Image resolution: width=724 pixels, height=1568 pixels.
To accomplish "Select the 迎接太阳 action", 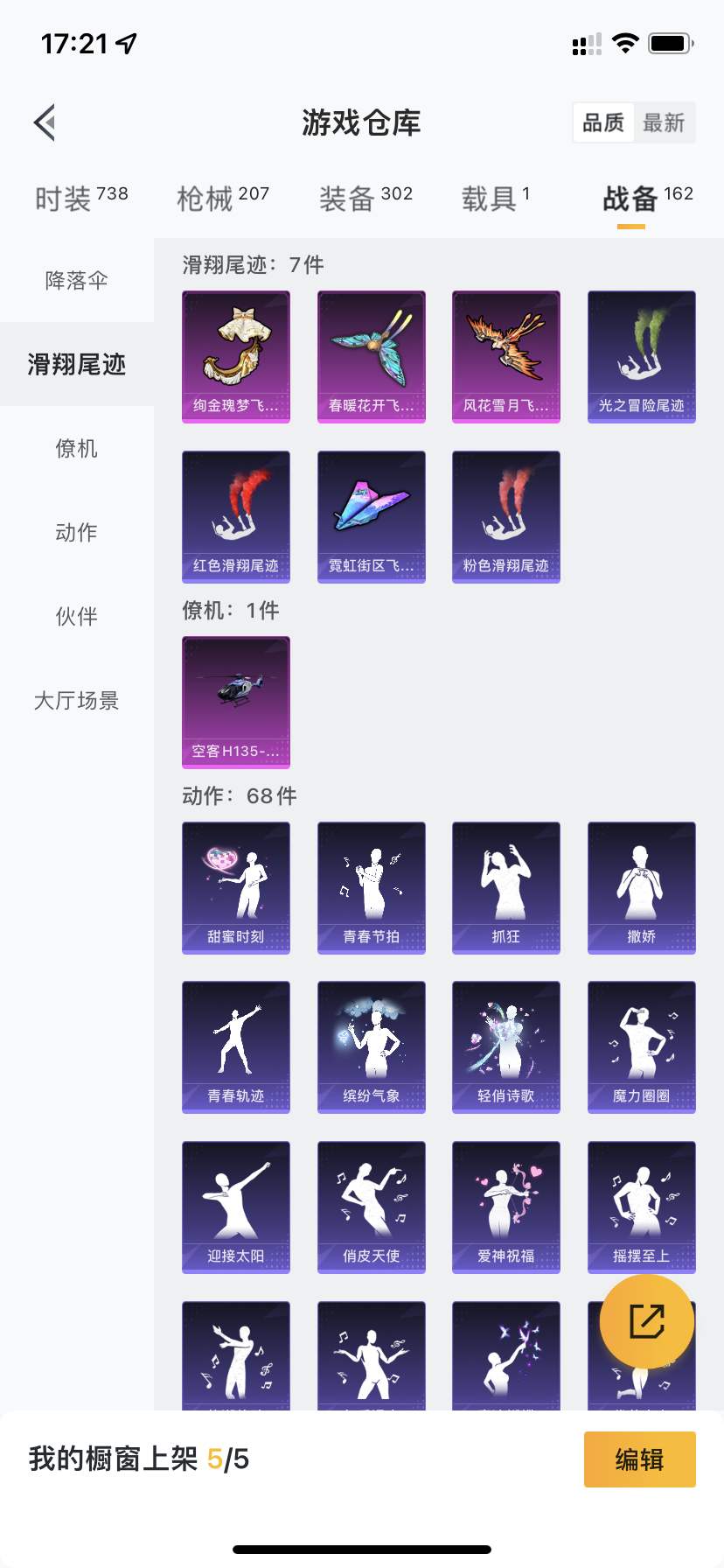I will pos(235,1207).
